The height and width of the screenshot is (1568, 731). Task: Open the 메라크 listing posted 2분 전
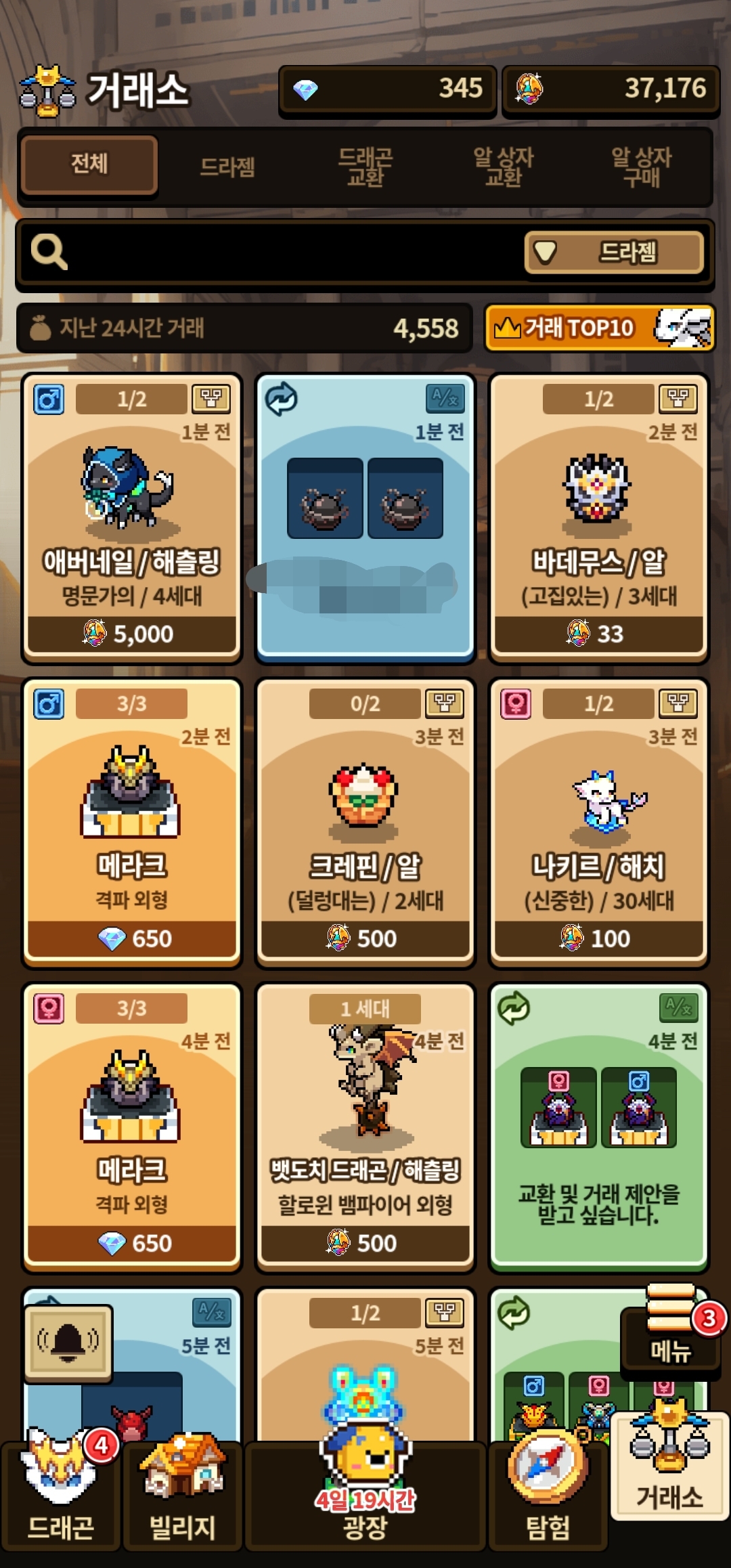(131, 823)
